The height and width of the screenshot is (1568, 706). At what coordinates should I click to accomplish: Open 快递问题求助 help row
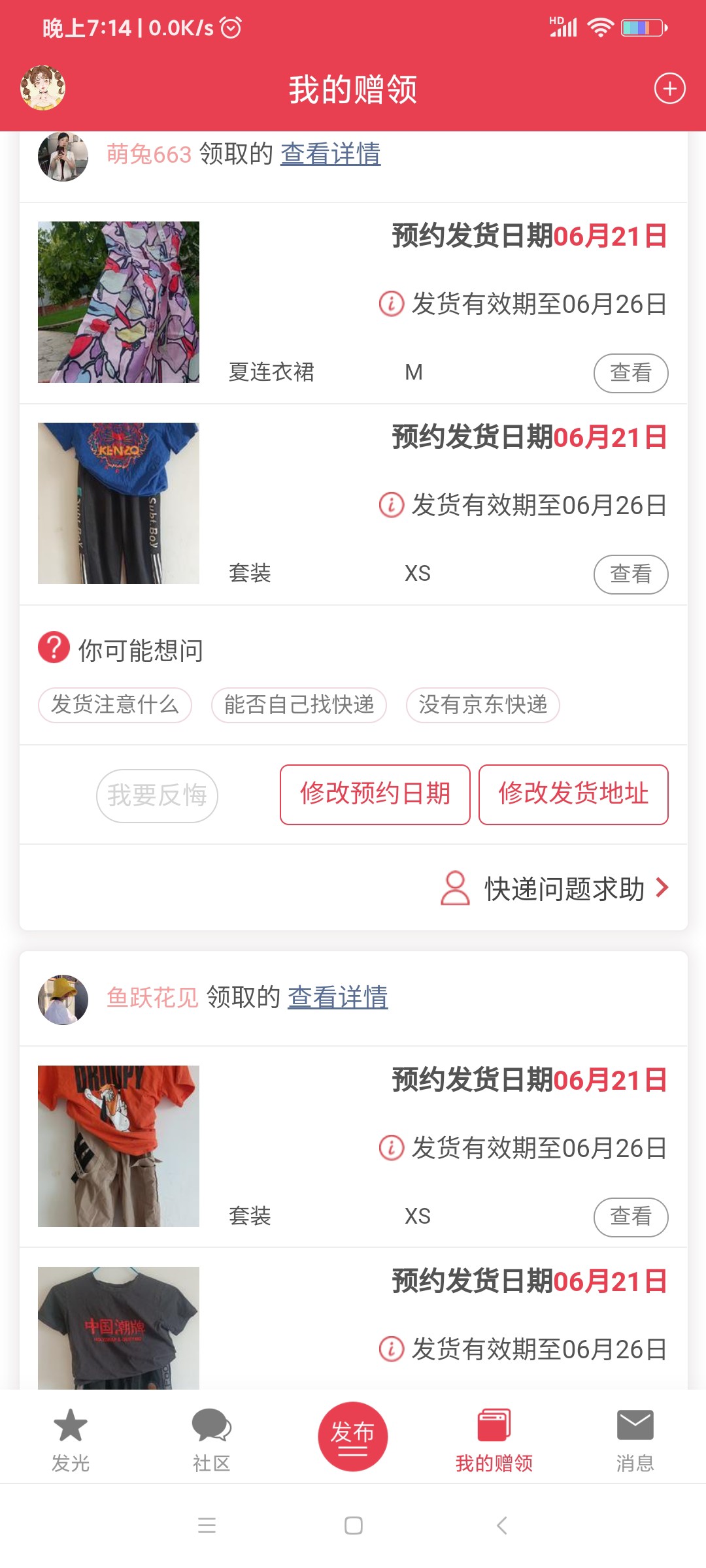[x=556, y=889]
